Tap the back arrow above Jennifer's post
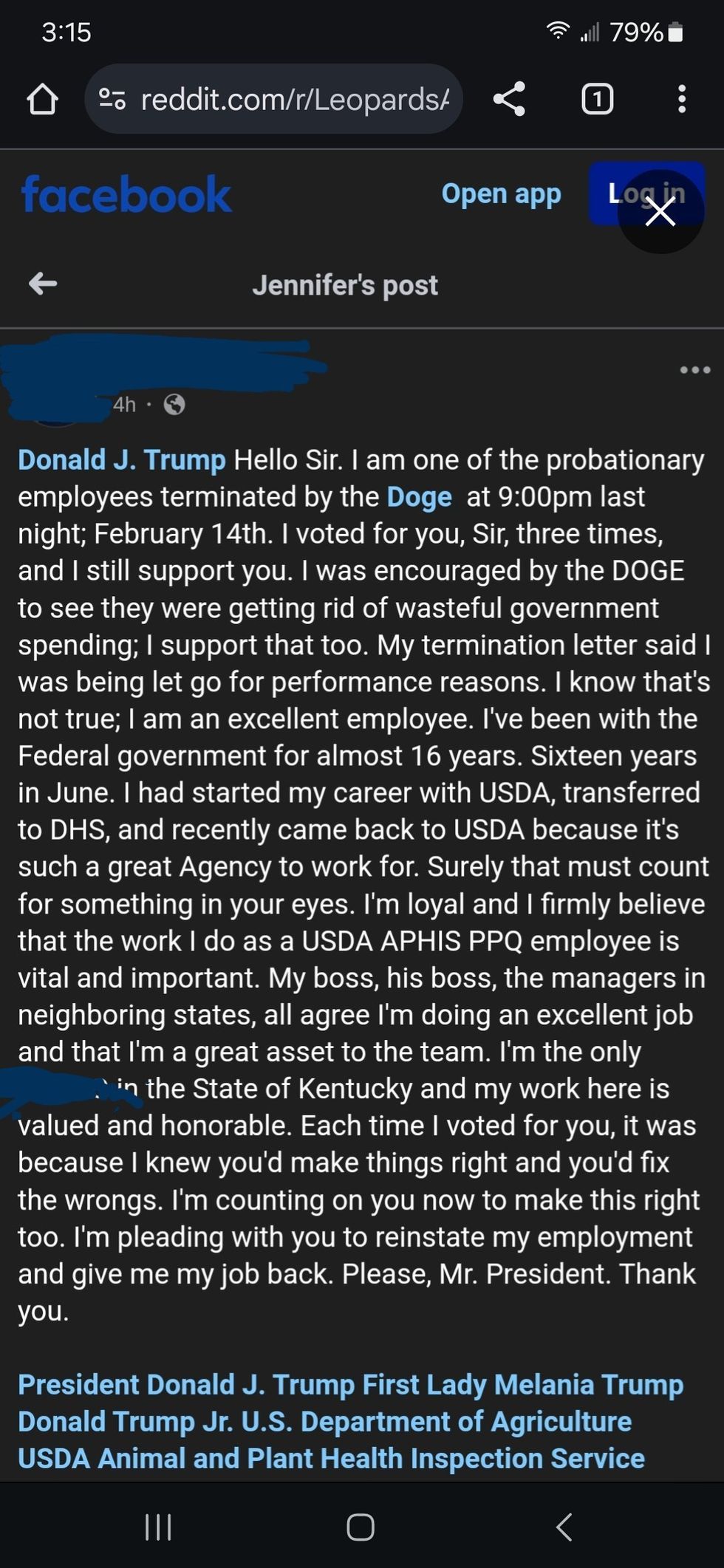The image size is (724, 1568). tap(43, 284)
